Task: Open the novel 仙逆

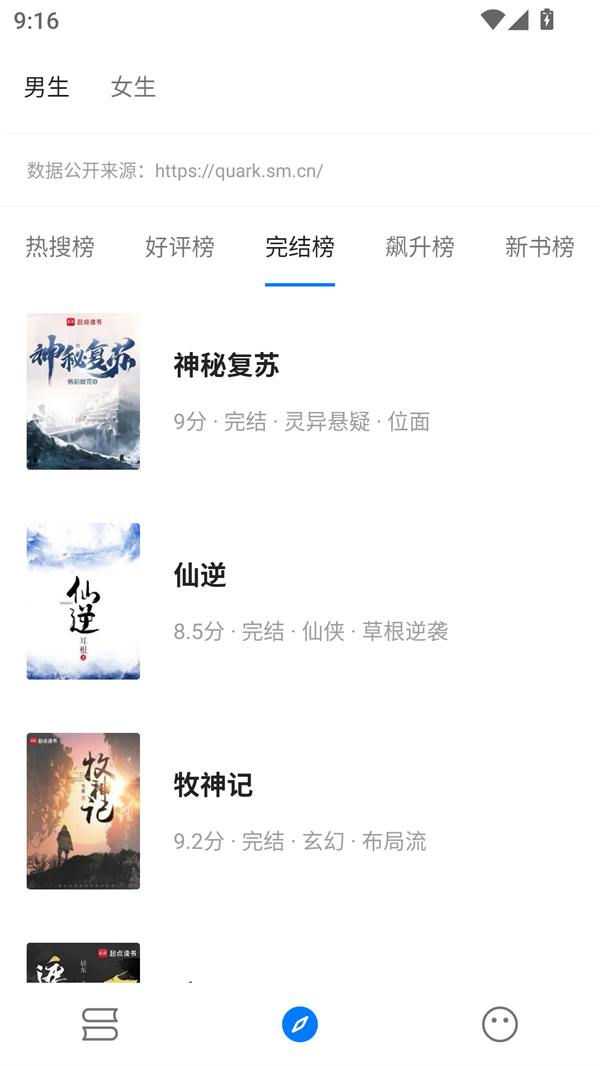Action: (x=200, y=576)
